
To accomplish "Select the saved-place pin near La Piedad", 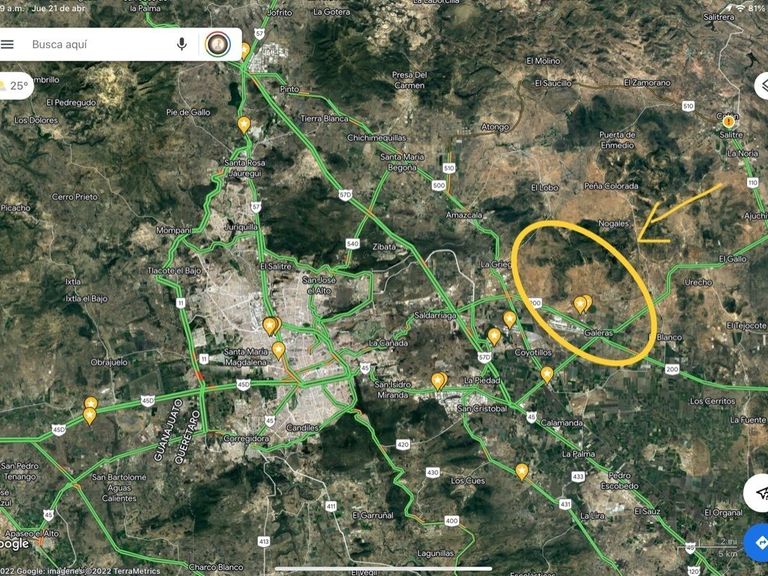I will point(438,380).
